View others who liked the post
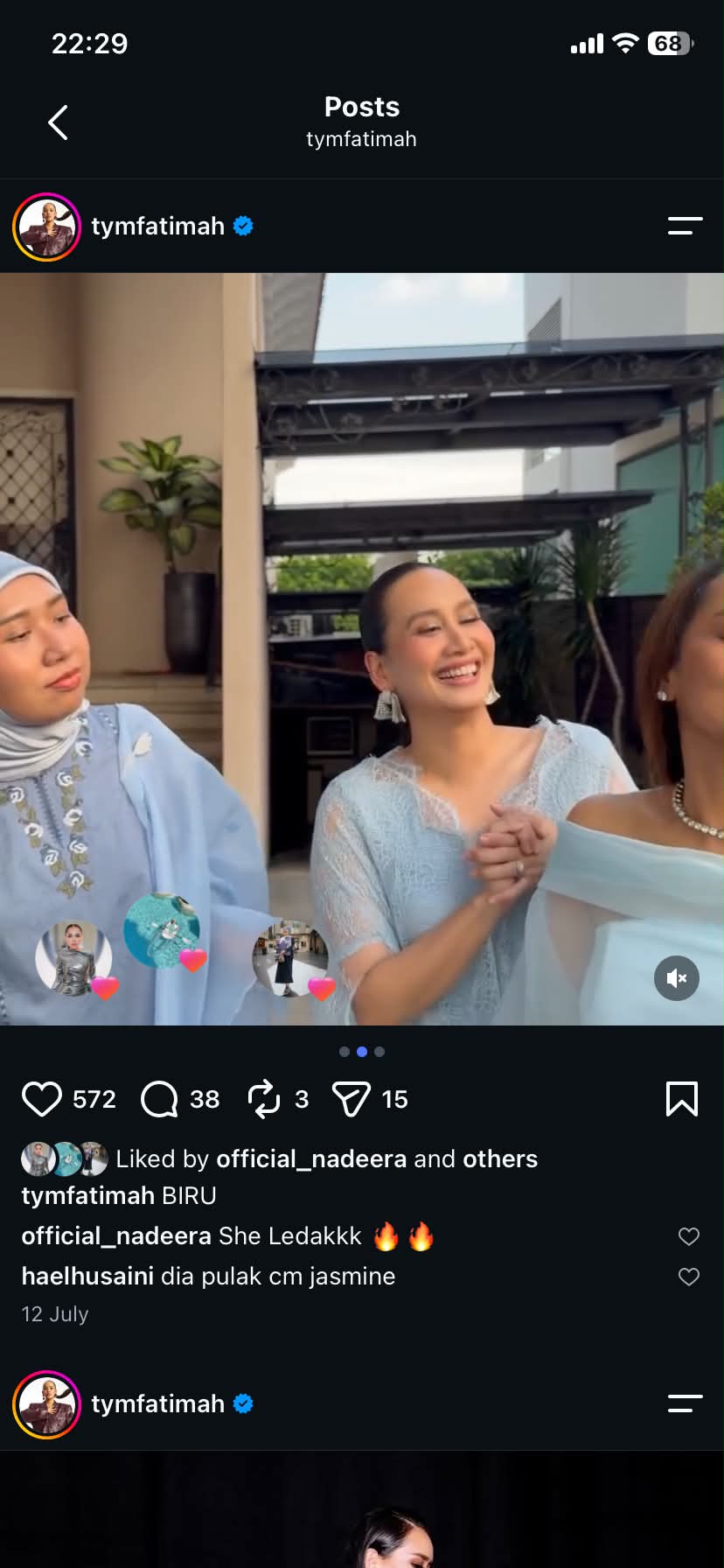Screen dimensions: 724x1568 (500, 1158)
